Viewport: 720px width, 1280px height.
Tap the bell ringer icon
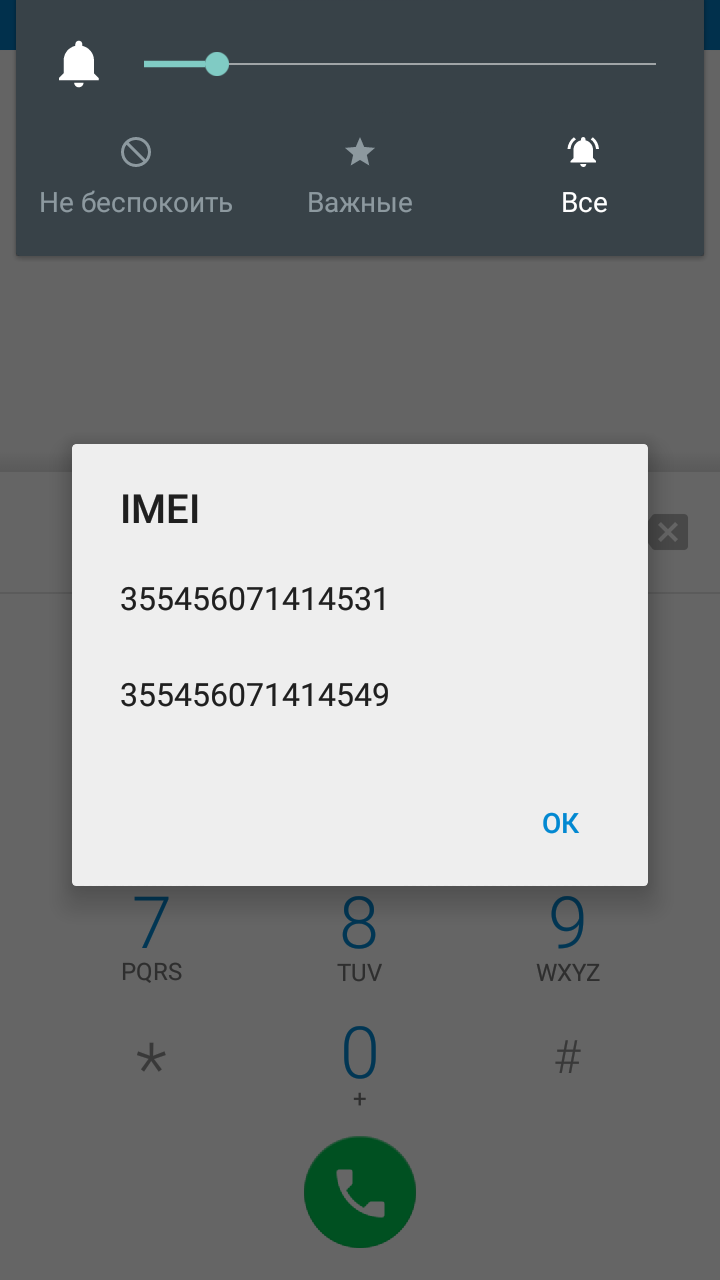79,64
